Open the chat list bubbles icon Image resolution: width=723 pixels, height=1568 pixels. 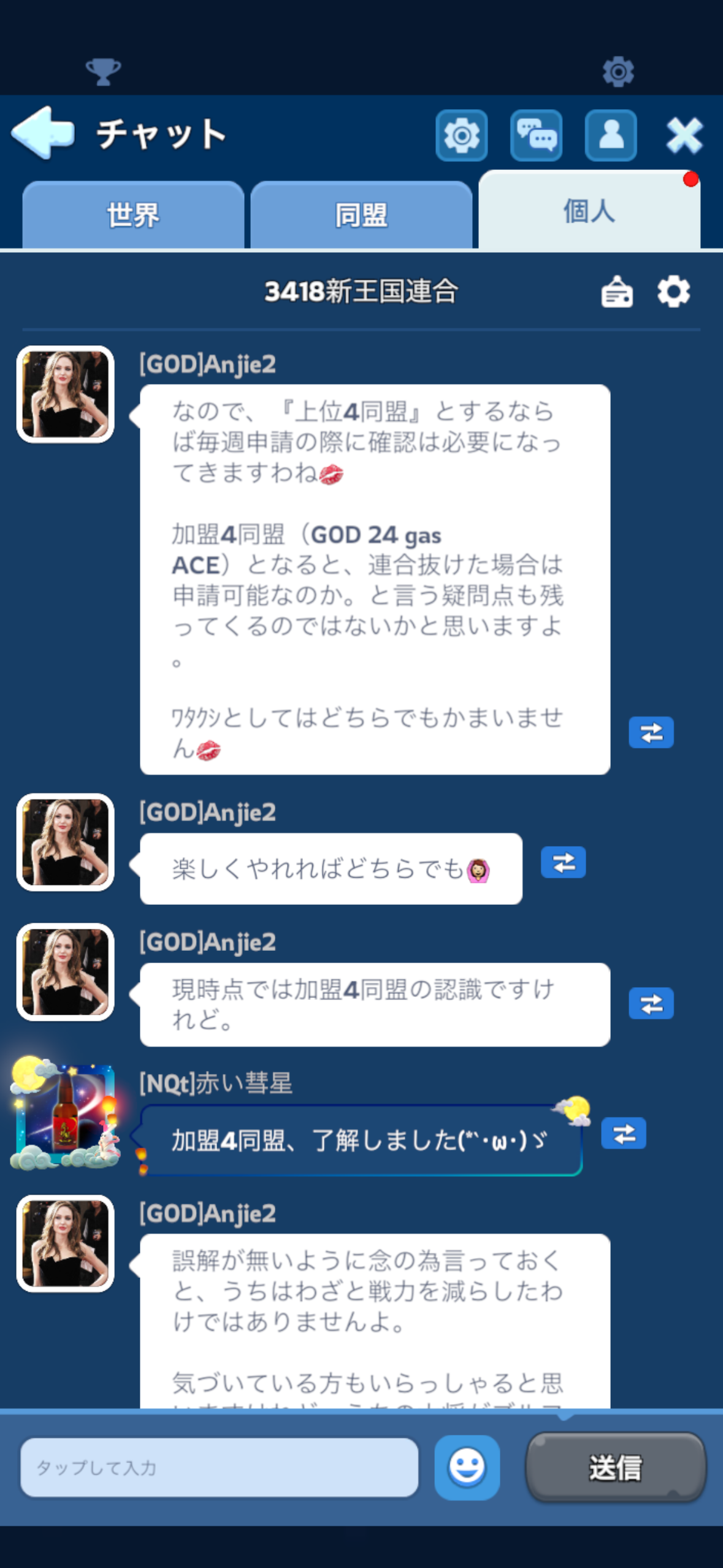tap(536, 135)
